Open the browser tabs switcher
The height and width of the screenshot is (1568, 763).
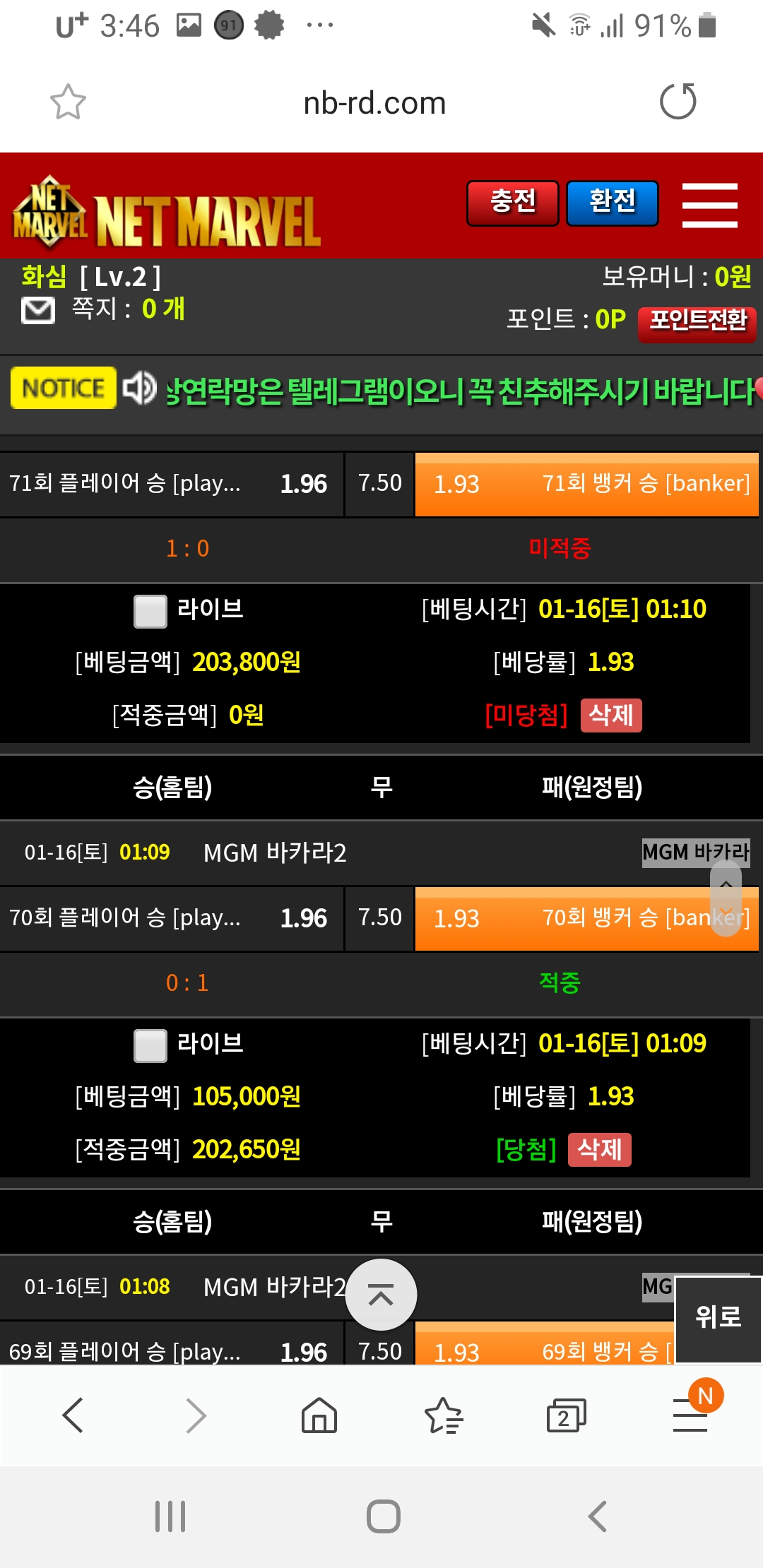tap(566, 1415)
